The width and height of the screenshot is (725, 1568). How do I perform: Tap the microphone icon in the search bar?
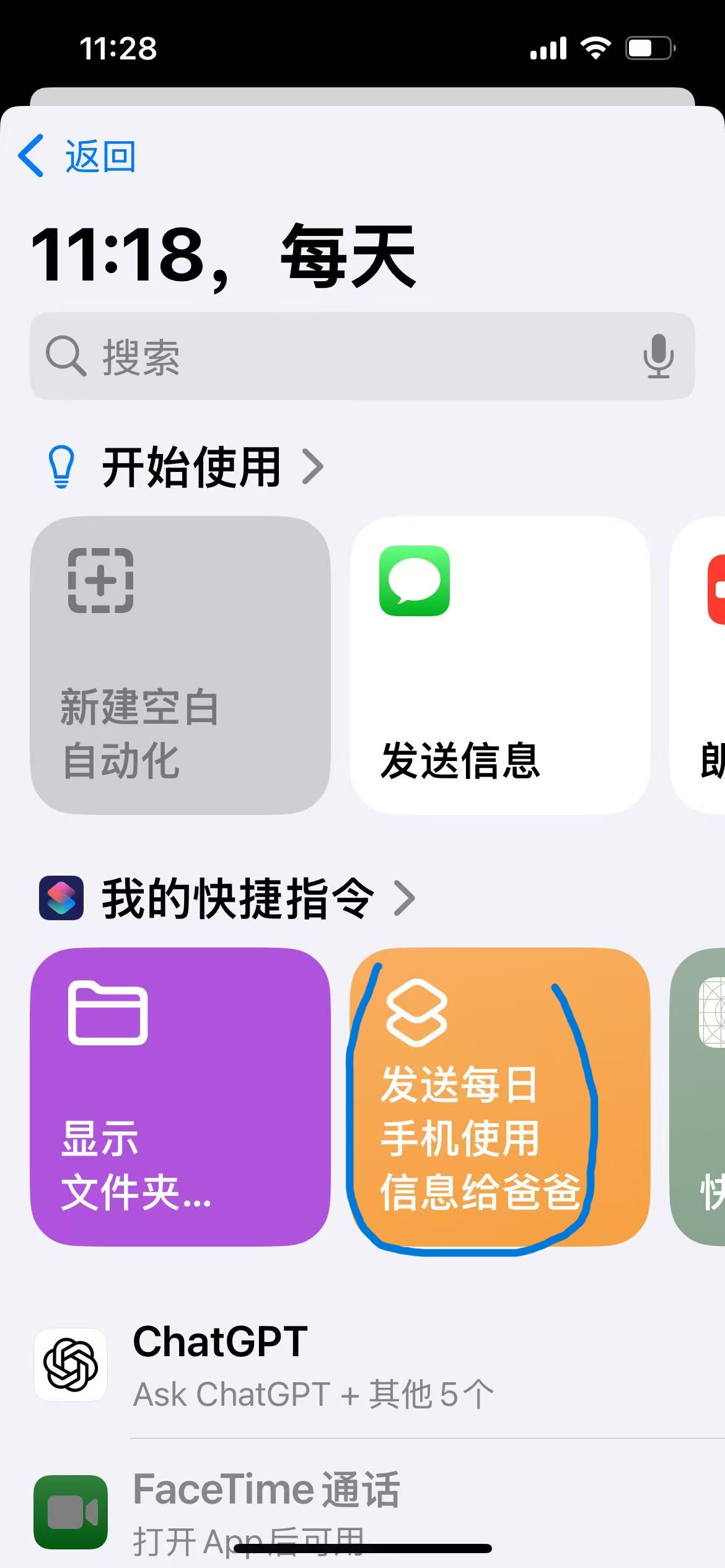659,357
